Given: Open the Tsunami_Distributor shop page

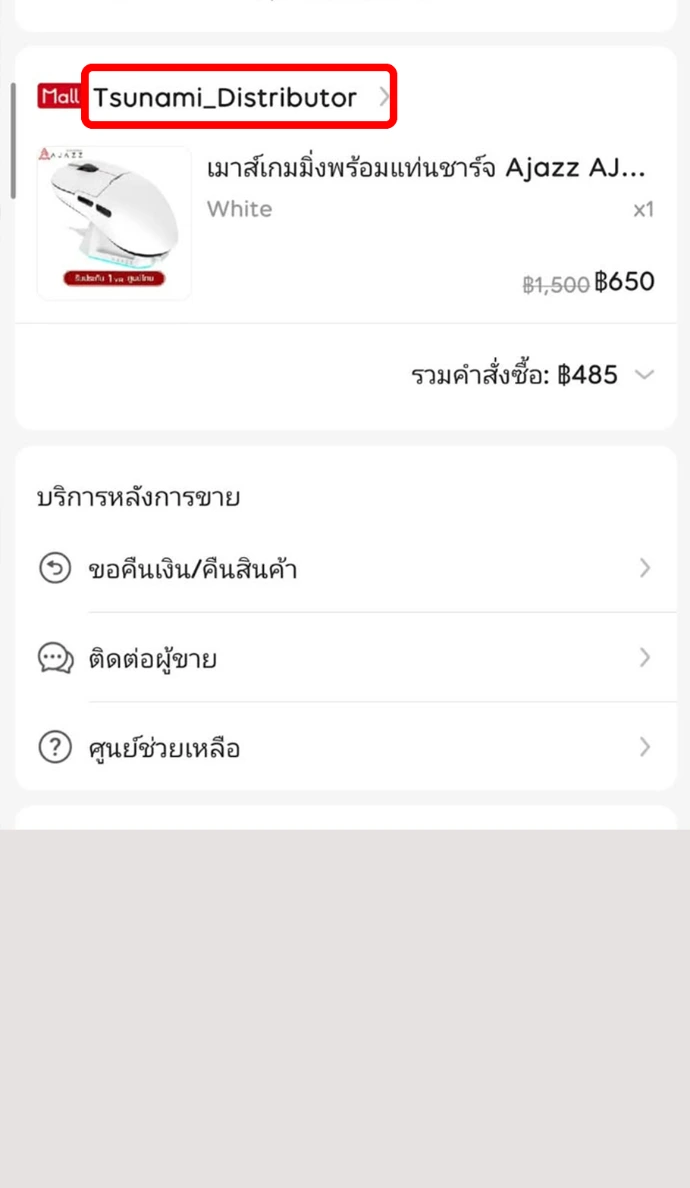Looking at the screenshot, I should click(226, 97).
